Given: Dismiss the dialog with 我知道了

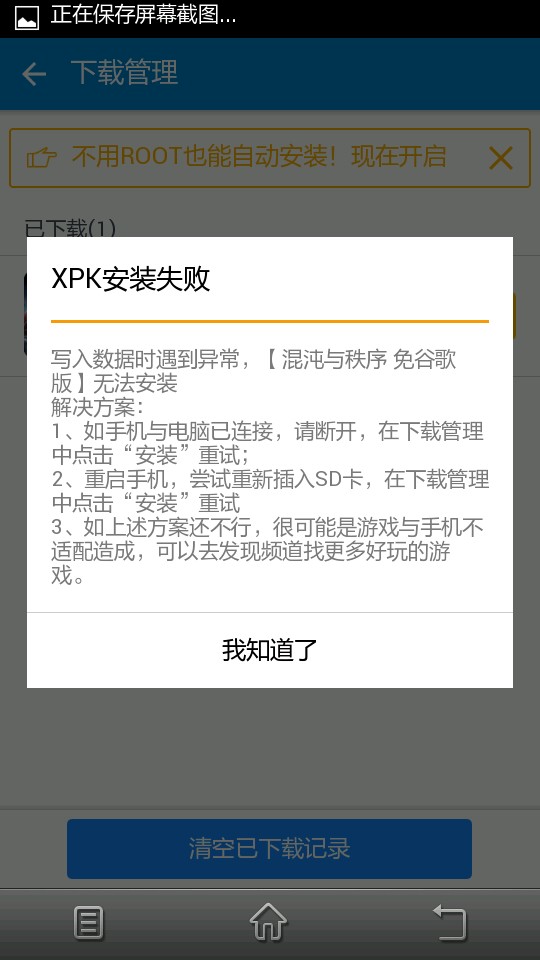Looking at the screenshot, I should coord(269,650).
